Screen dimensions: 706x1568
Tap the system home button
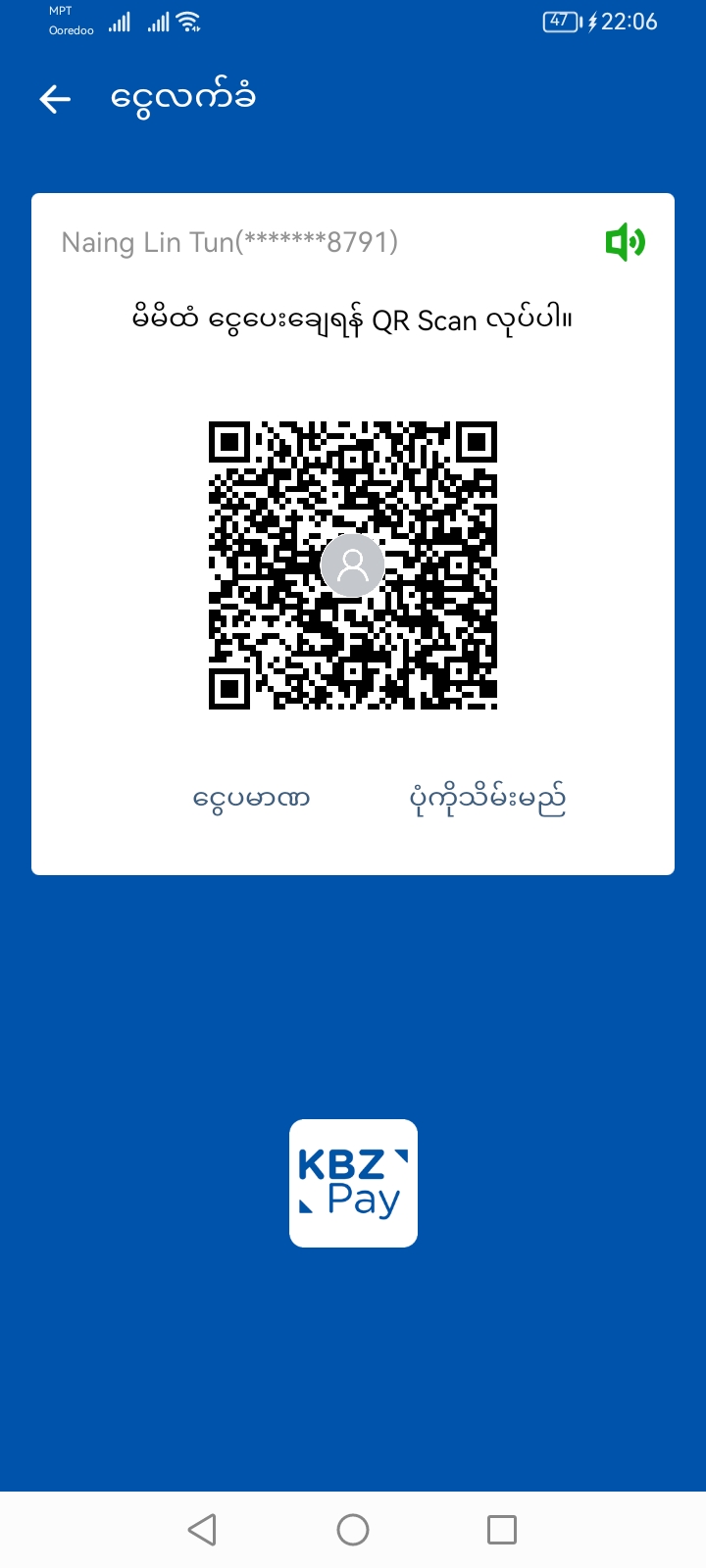(353, 1530)
